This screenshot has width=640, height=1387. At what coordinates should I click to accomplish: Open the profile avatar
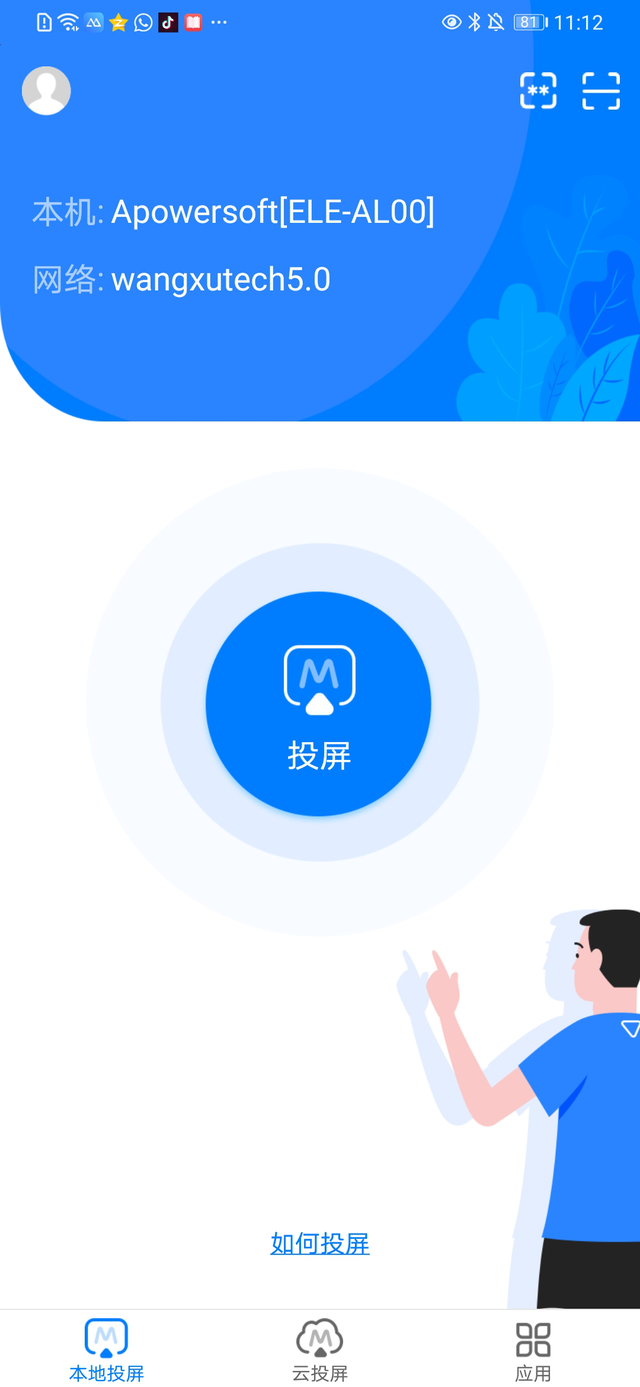(x=46, y=91)
